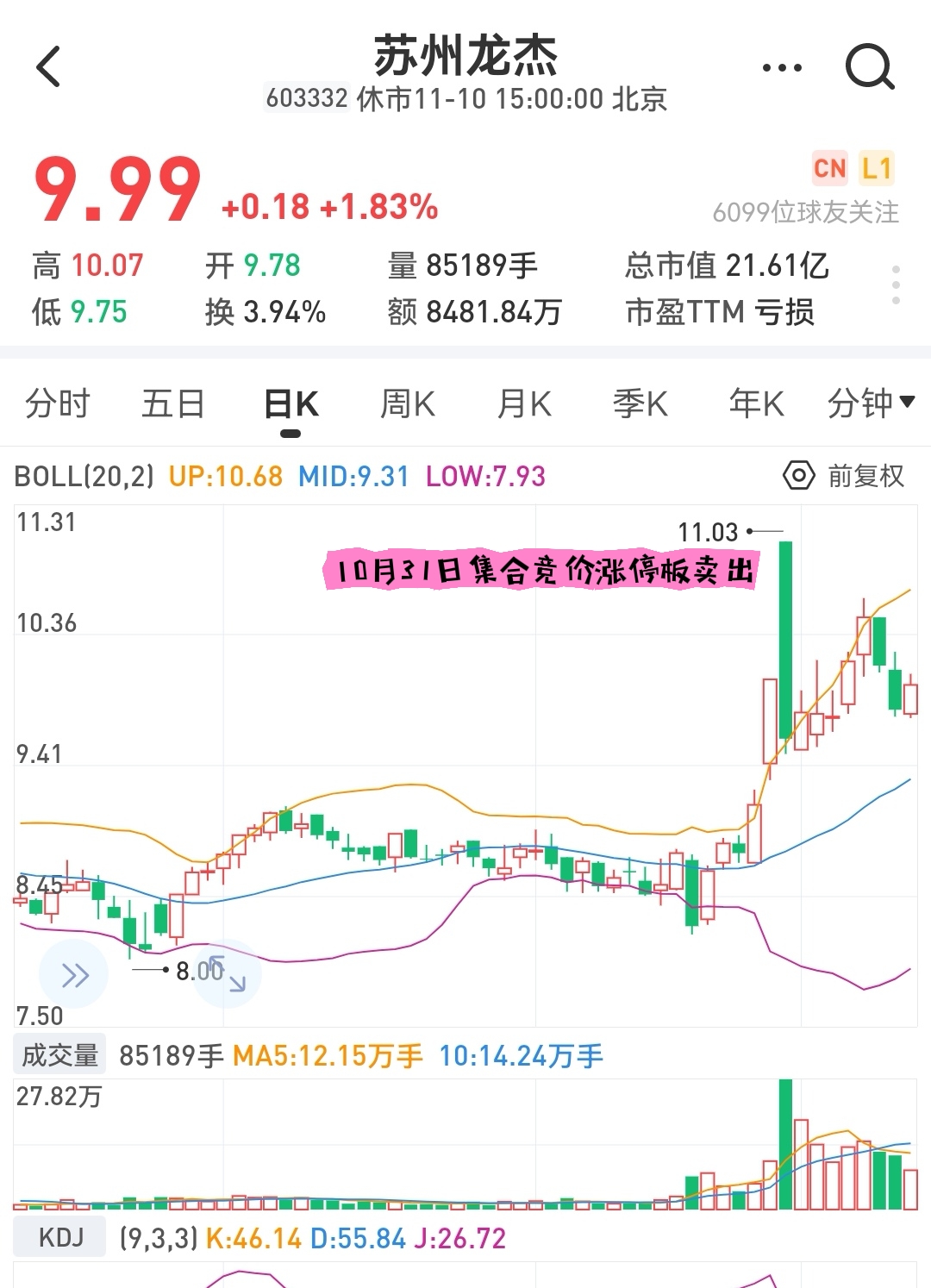Switch to the 年K chart tab
The height and width of the screenshot is (1288, 931).
click(756, 403)
